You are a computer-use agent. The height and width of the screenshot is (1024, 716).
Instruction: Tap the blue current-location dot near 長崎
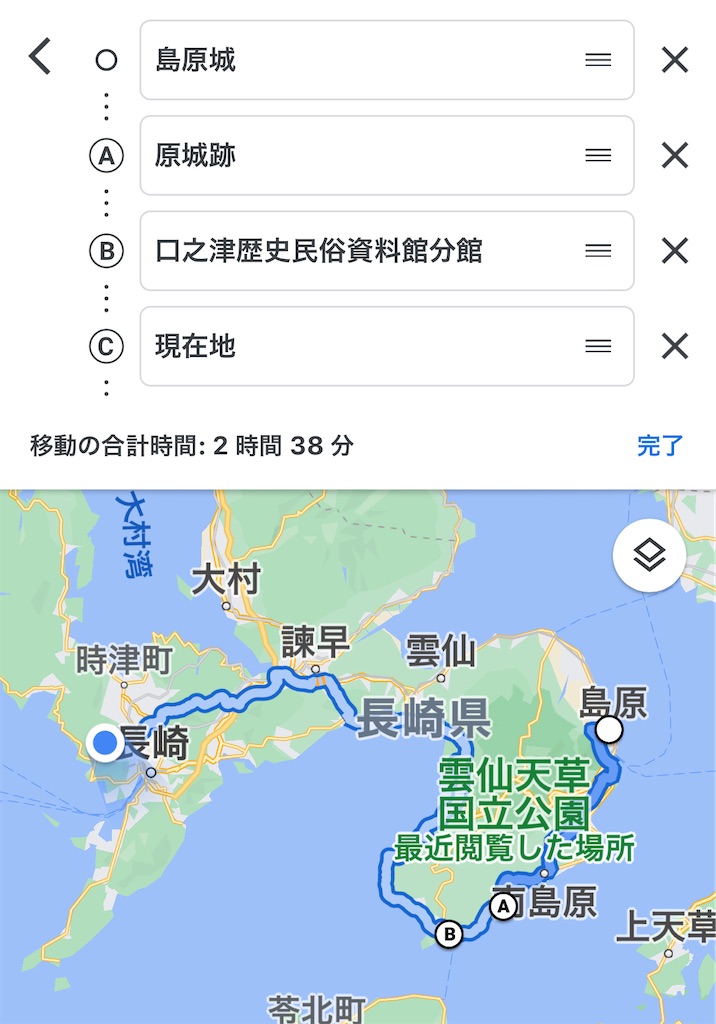coord(105,743)
